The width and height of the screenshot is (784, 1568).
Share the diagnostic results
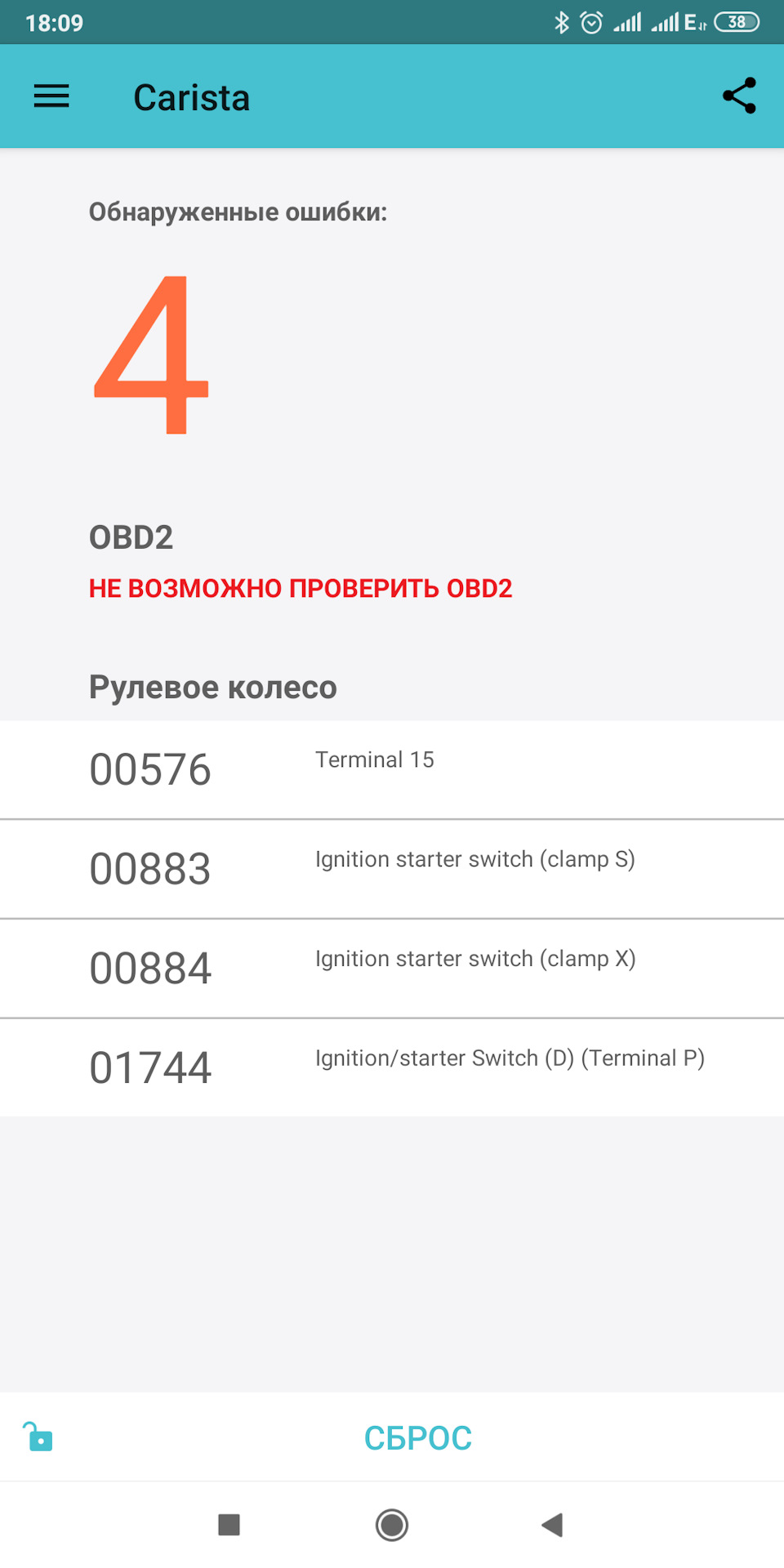(739, 96)
